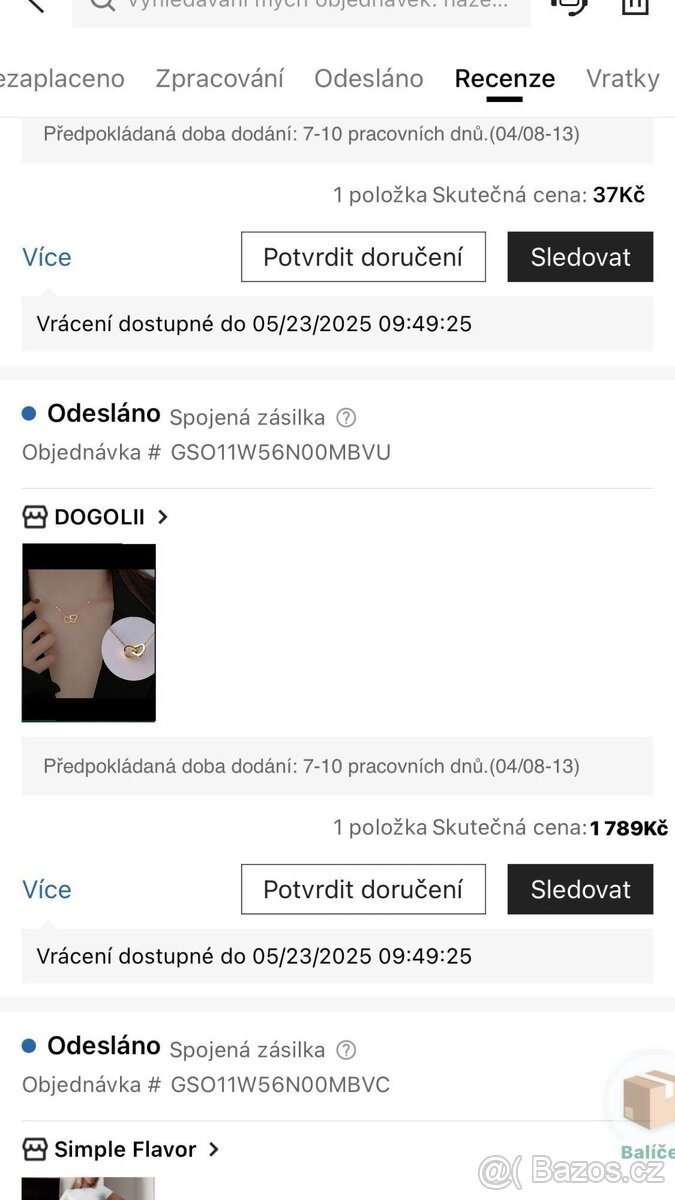Image resolution: width=675 pixels, height=1200 pixels.
Task: Track the 37Kč order with Sledovat
Action: 580,257
